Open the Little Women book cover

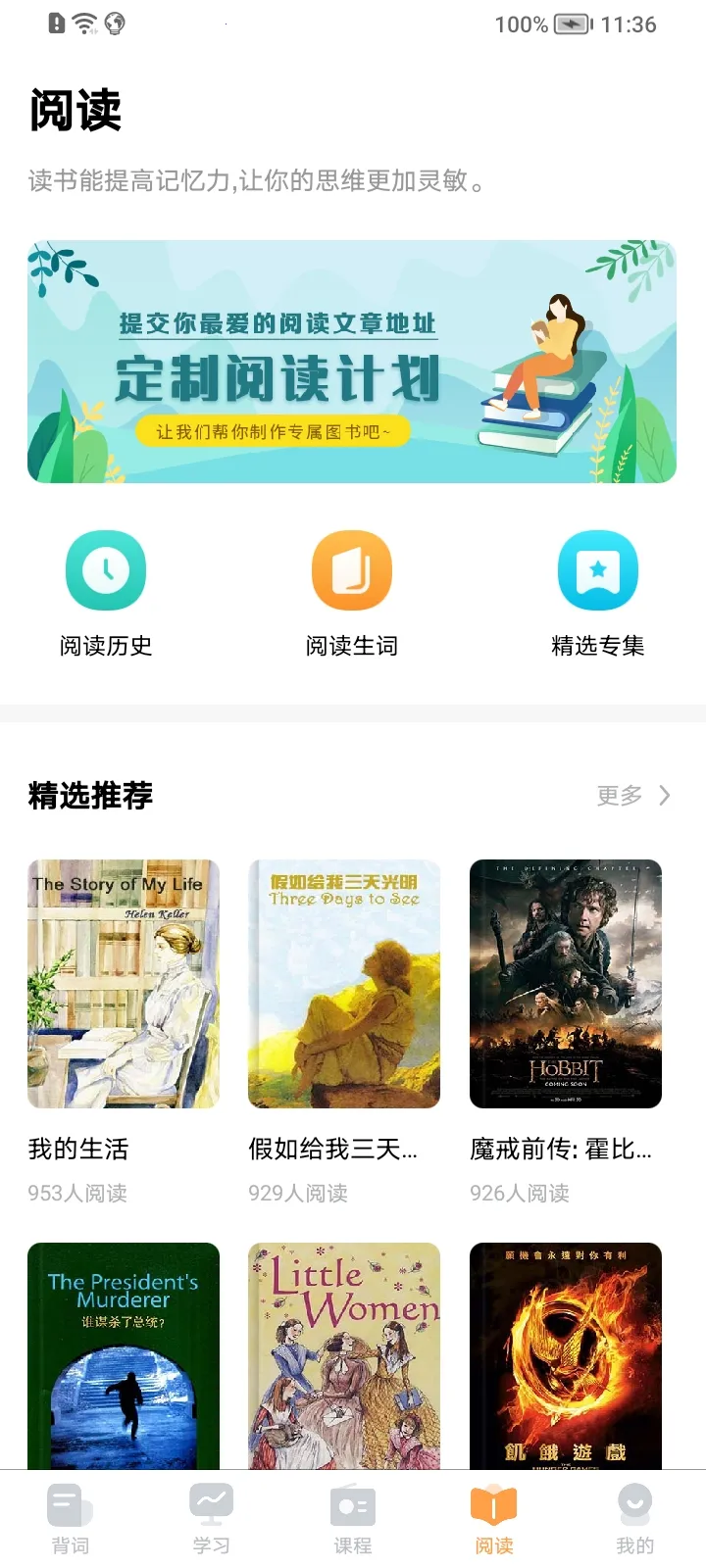[344, 1354]
